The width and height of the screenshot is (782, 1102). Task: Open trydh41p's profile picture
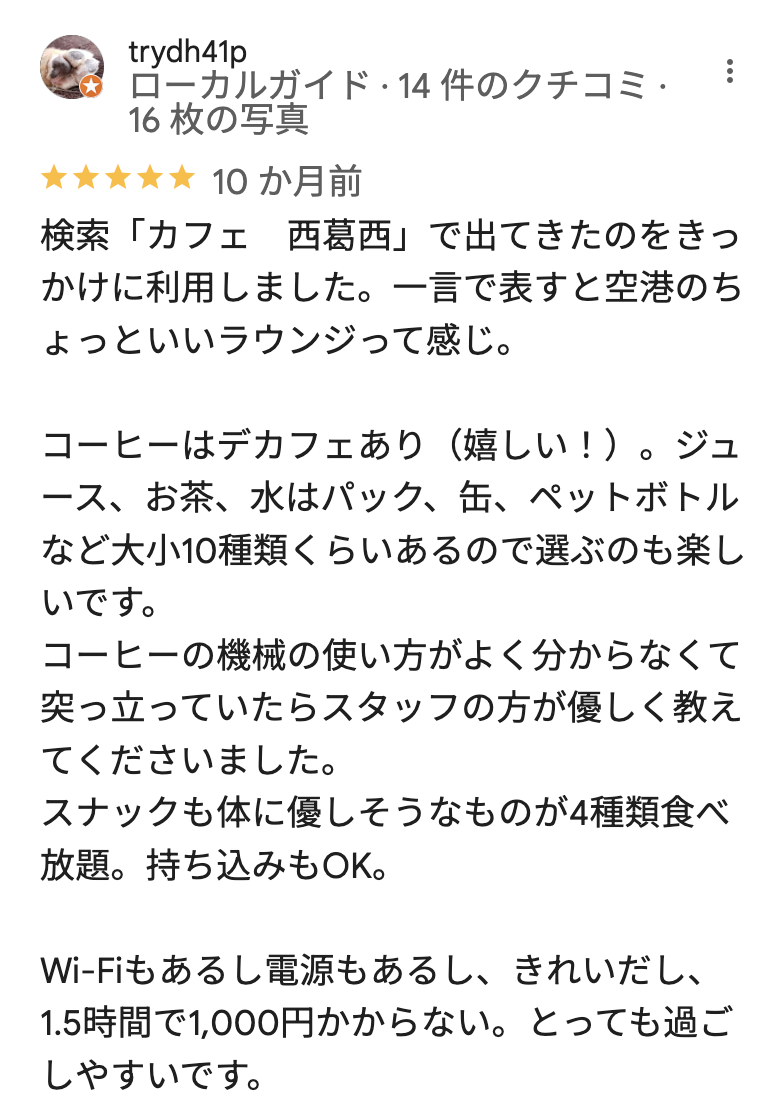[71, 67]
